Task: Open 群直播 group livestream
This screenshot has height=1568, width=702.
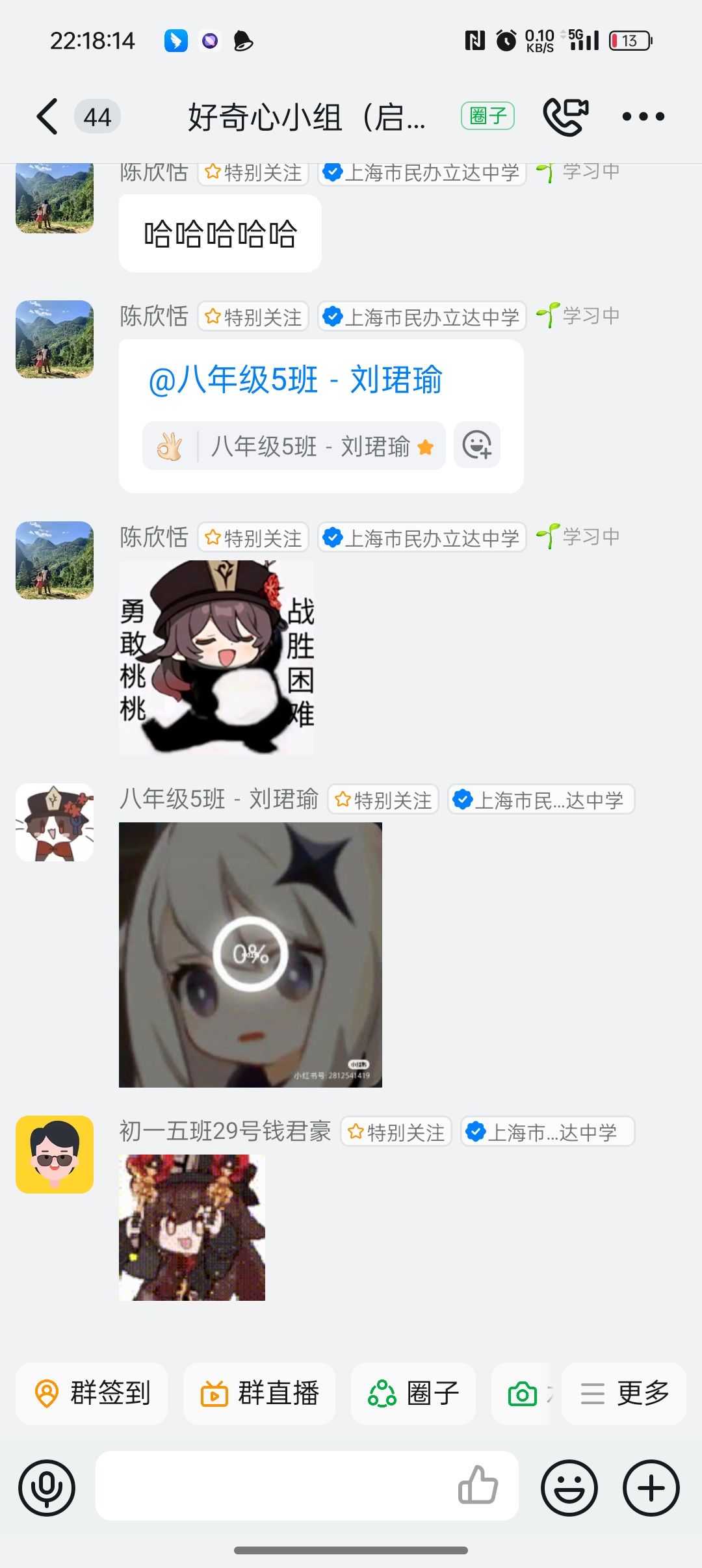Action: point(259,1393)
